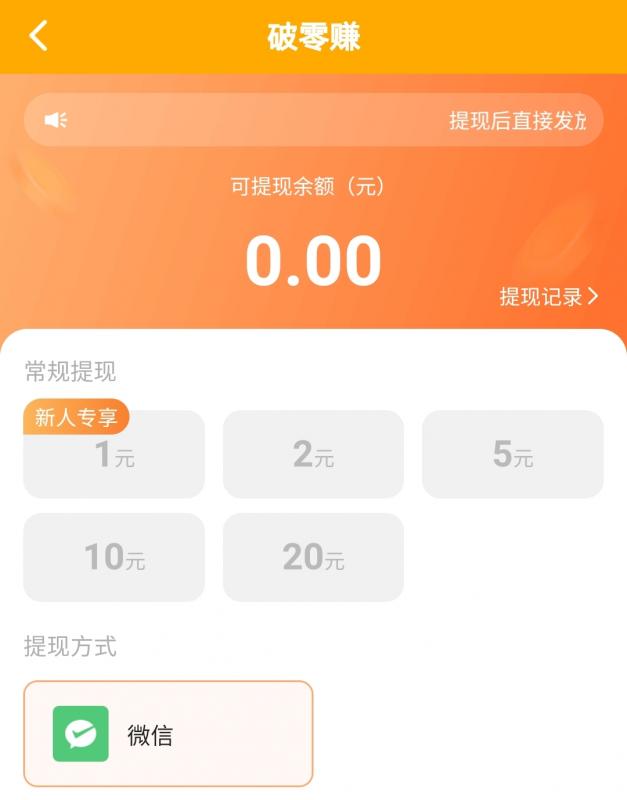Viewport: 627px width, 800px height.
Task: Select the 1元 withdrawal amount
Action: [x=114, y=455]
